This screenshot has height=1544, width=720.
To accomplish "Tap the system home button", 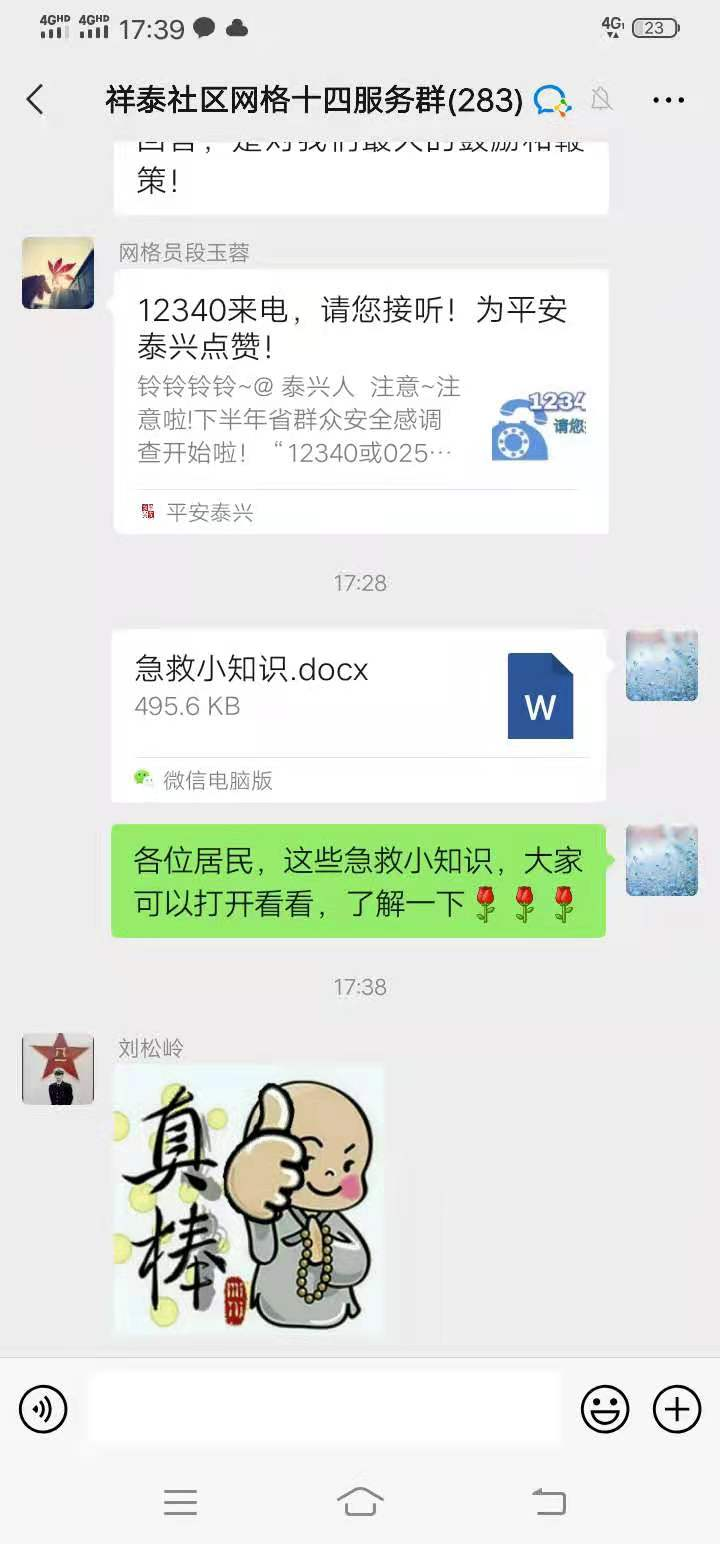I will (360, 1502).
